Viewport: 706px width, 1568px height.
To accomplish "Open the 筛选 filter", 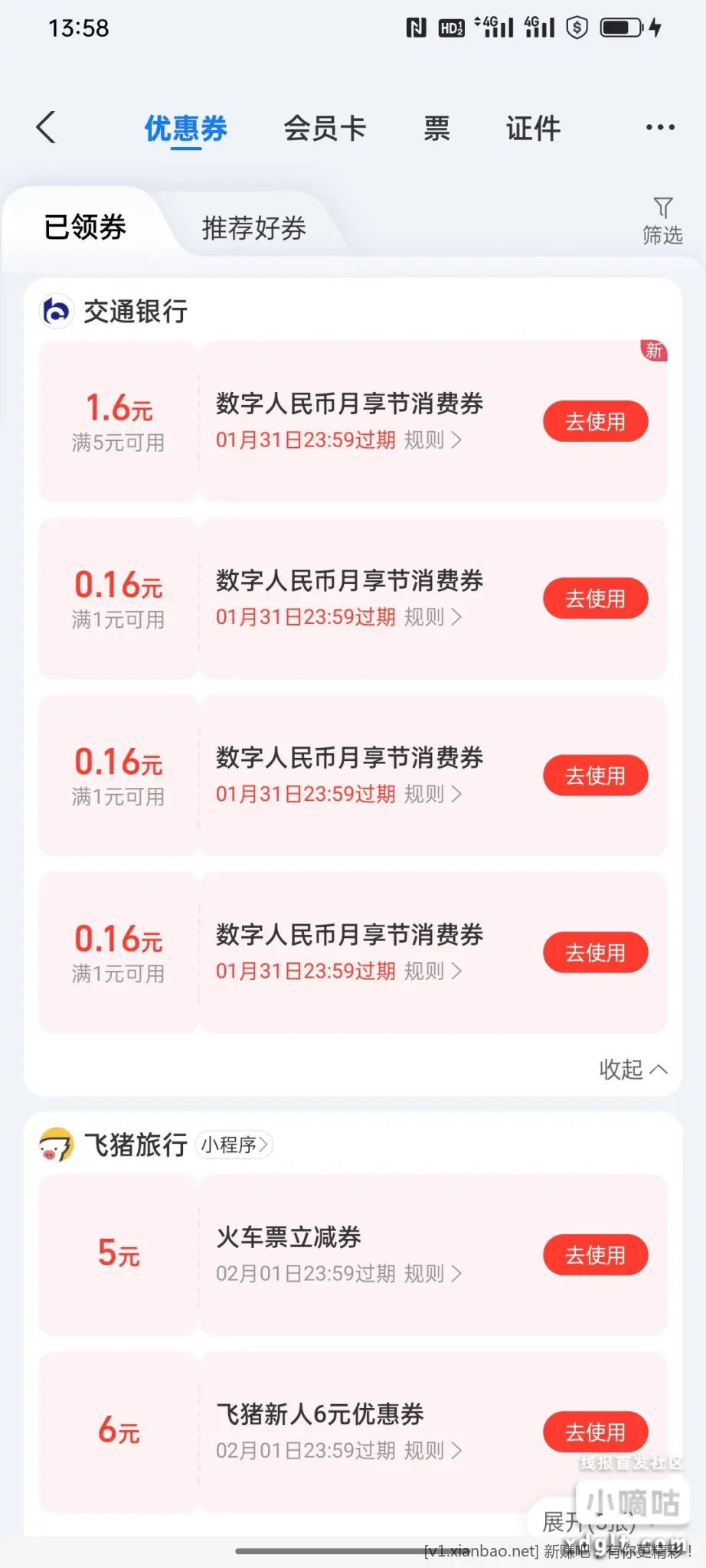I will (662, 221).
